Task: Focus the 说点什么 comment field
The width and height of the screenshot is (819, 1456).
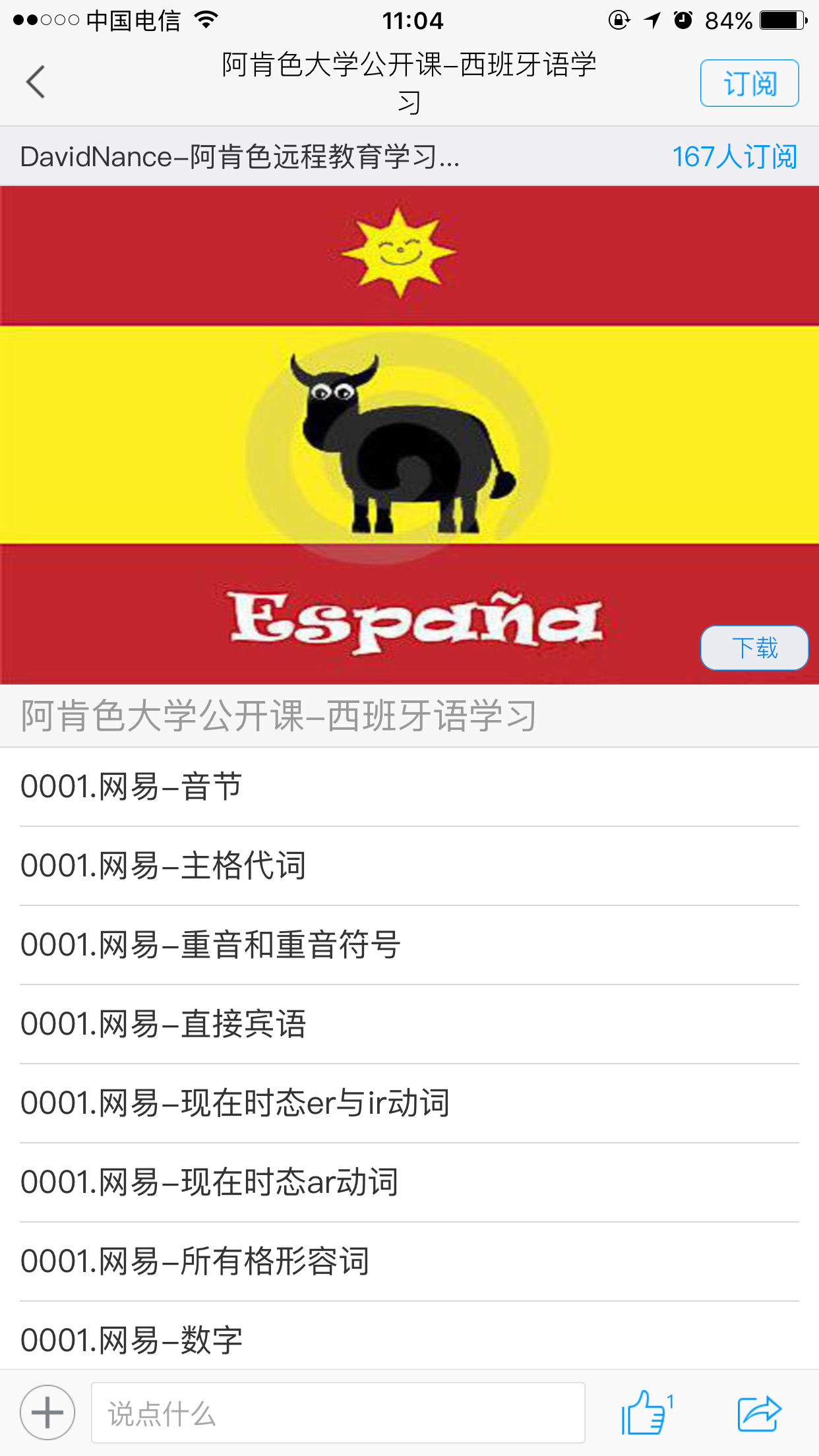Action: coord(338,1413)
